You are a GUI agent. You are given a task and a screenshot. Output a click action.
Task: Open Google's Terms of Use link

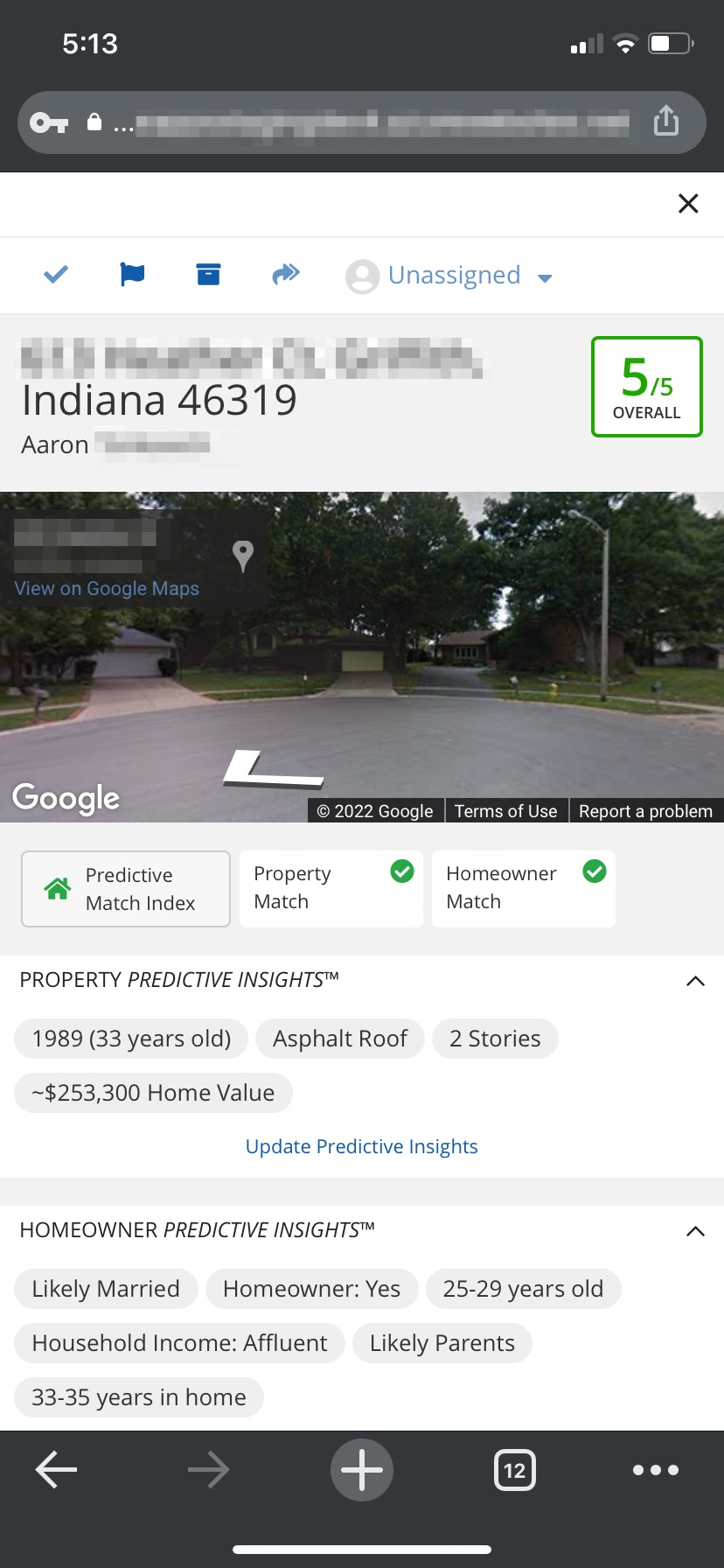505,811
